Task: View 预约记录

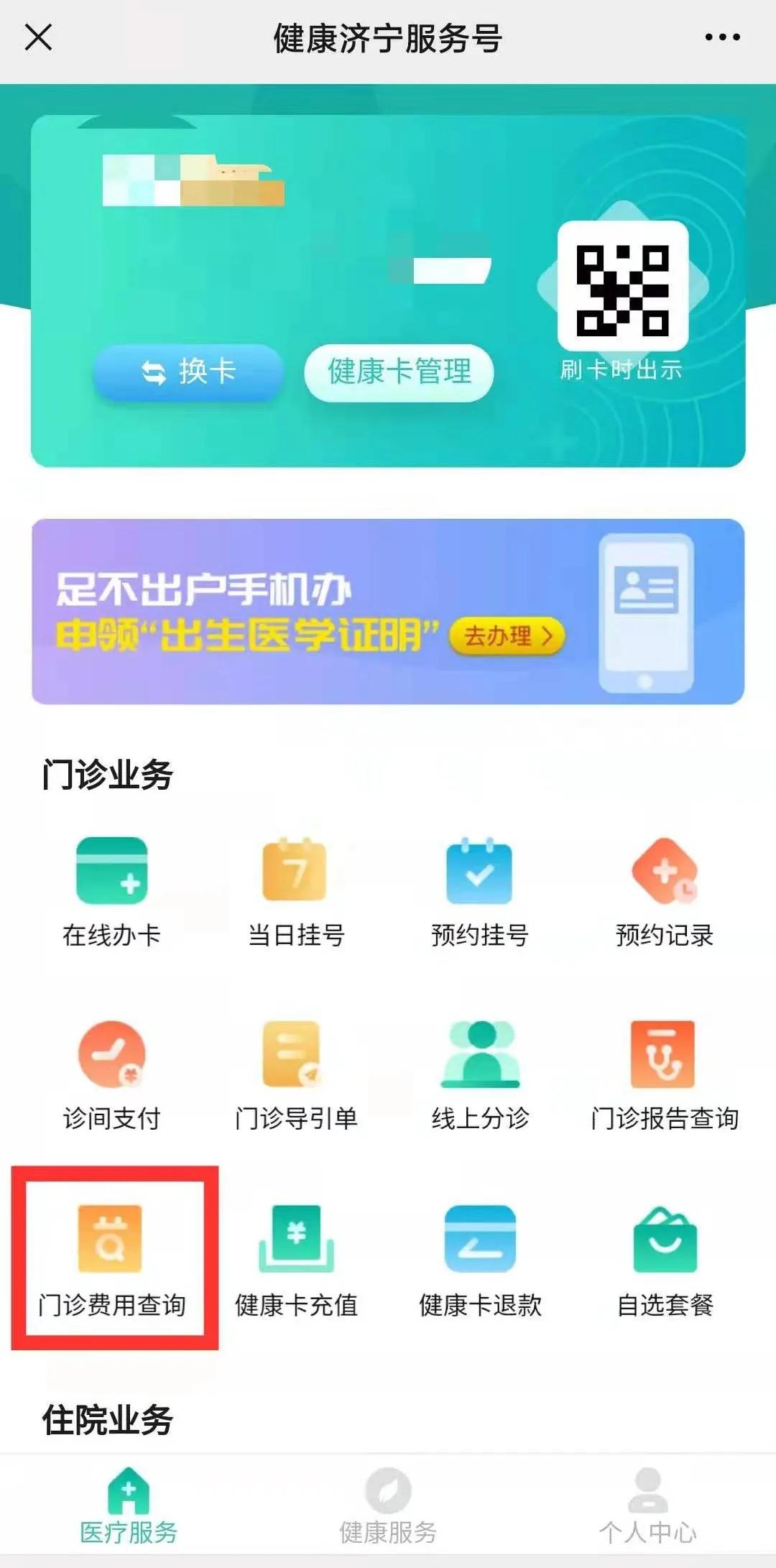Action: [x=664, y=891]
